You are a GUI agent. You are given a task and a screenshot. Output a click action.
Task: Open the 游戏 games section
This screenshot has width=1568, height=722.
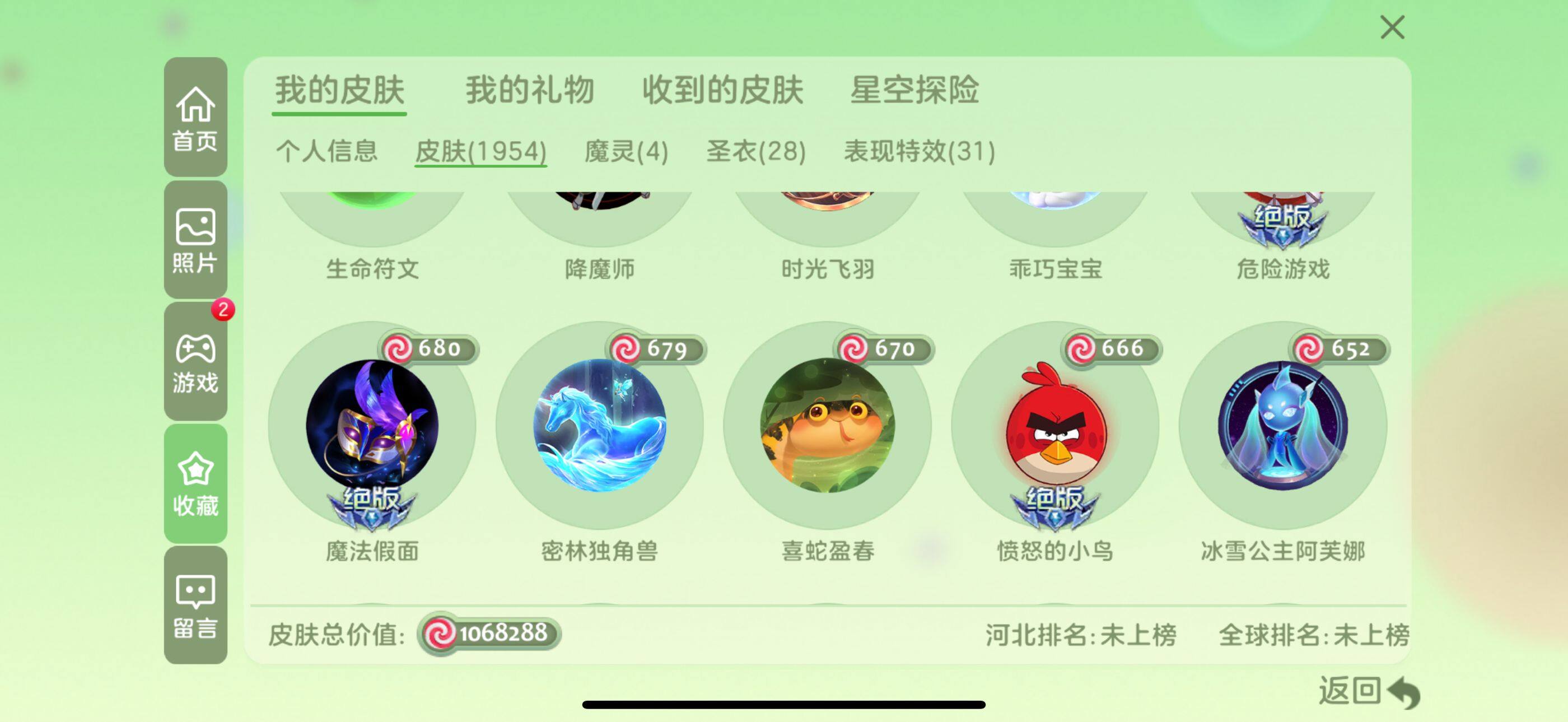[x=195, y=362]
